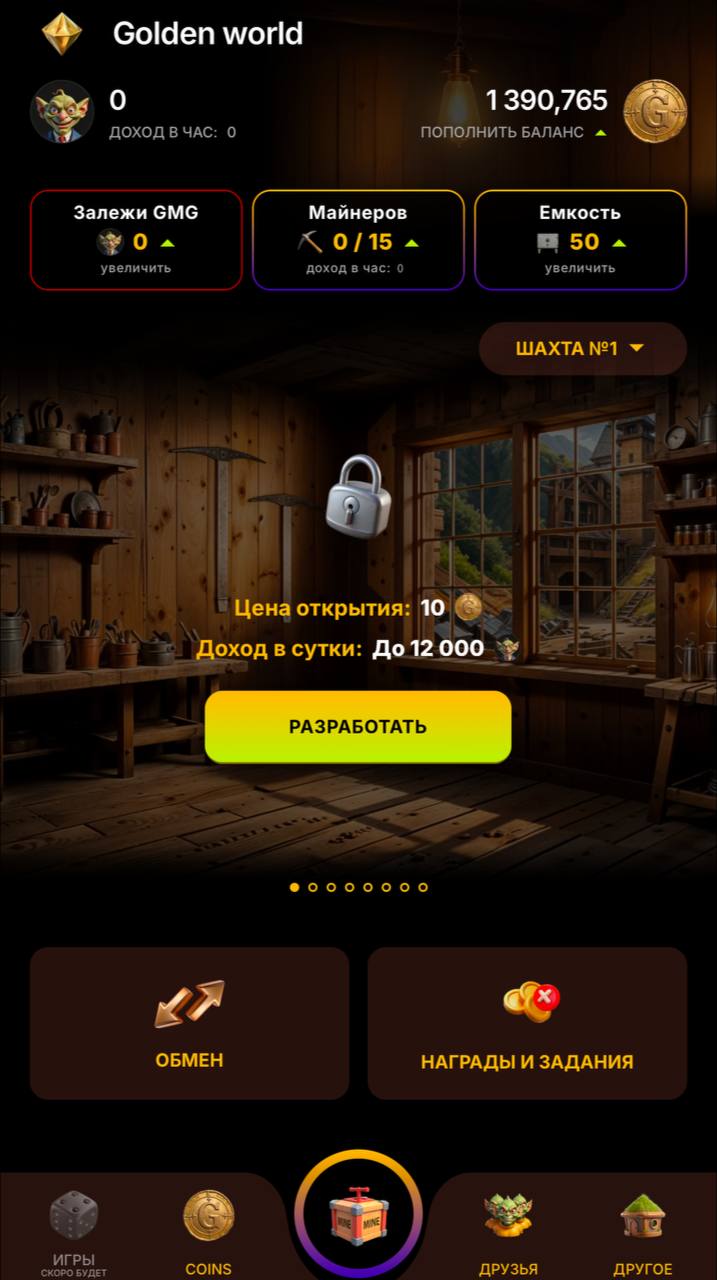The height and width of the screenshot is (1280, 717).
Task: Select the second mine page dot
Action: click(x=313, y=887)
